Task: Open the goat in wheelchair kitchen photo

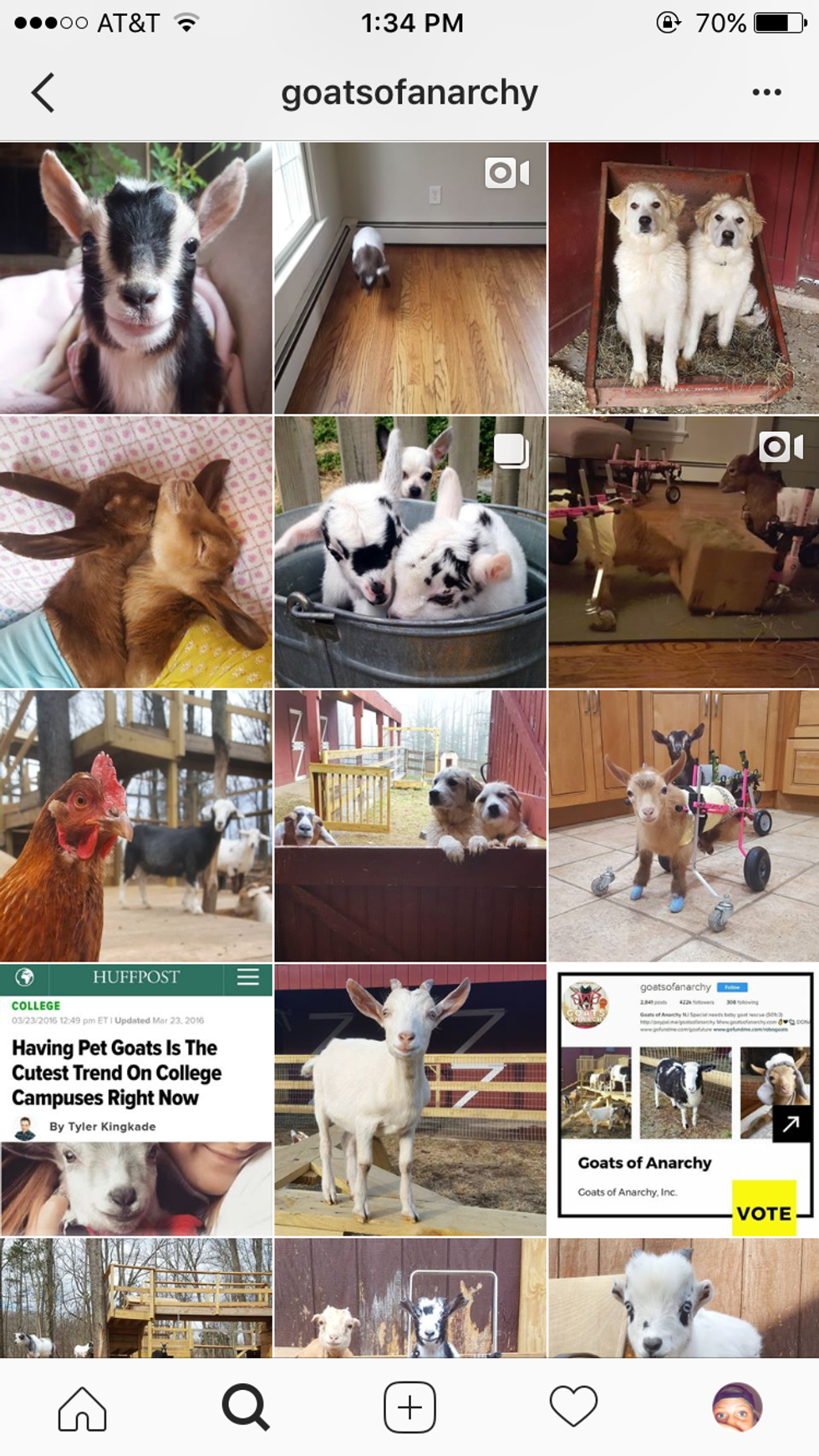Action: tap(684, 826)
